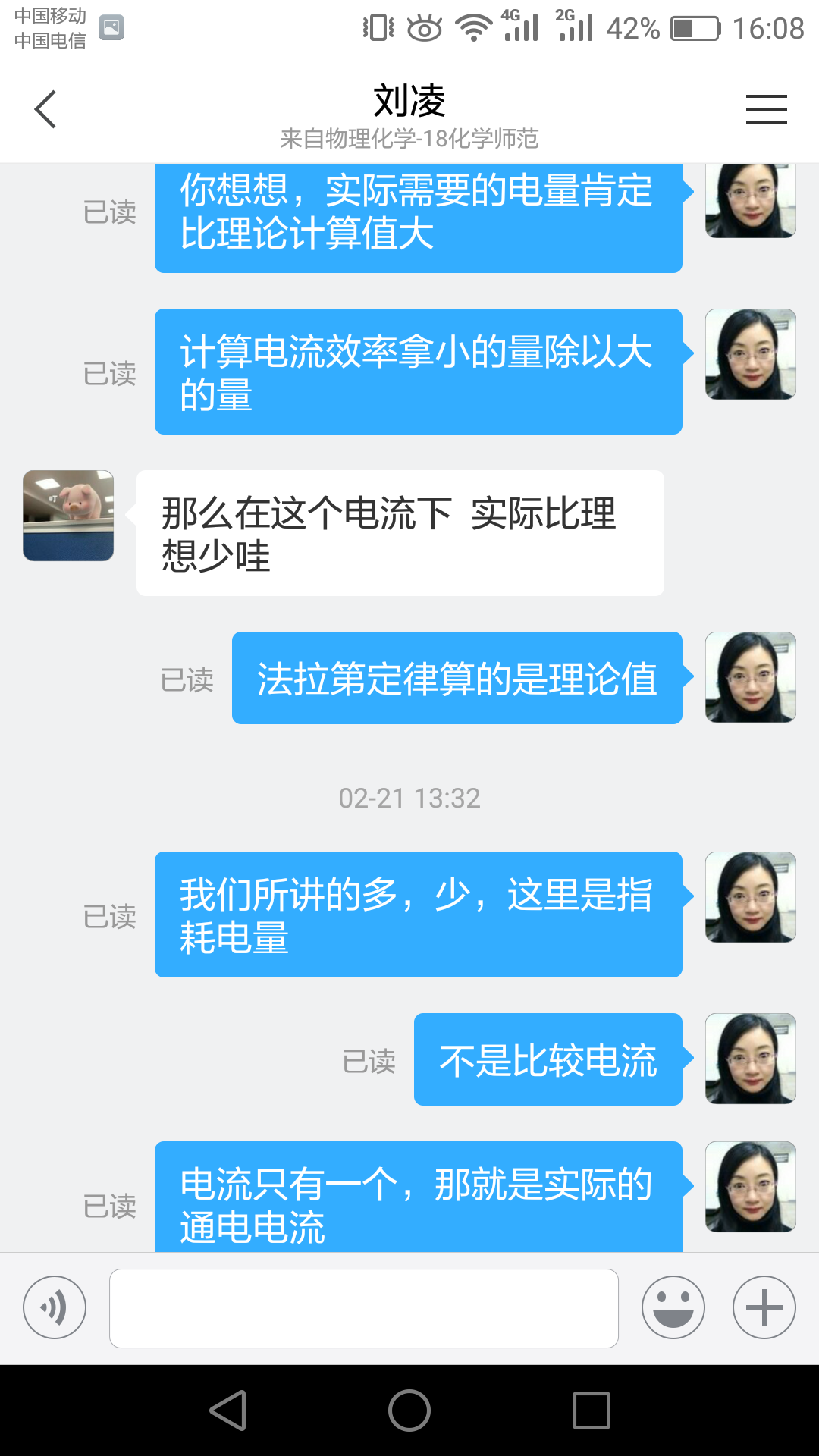The height and width of the screenshot is (1456, 819).
Task: Tap the pig avatar of the sender
Action: click(x=68, y=516)
